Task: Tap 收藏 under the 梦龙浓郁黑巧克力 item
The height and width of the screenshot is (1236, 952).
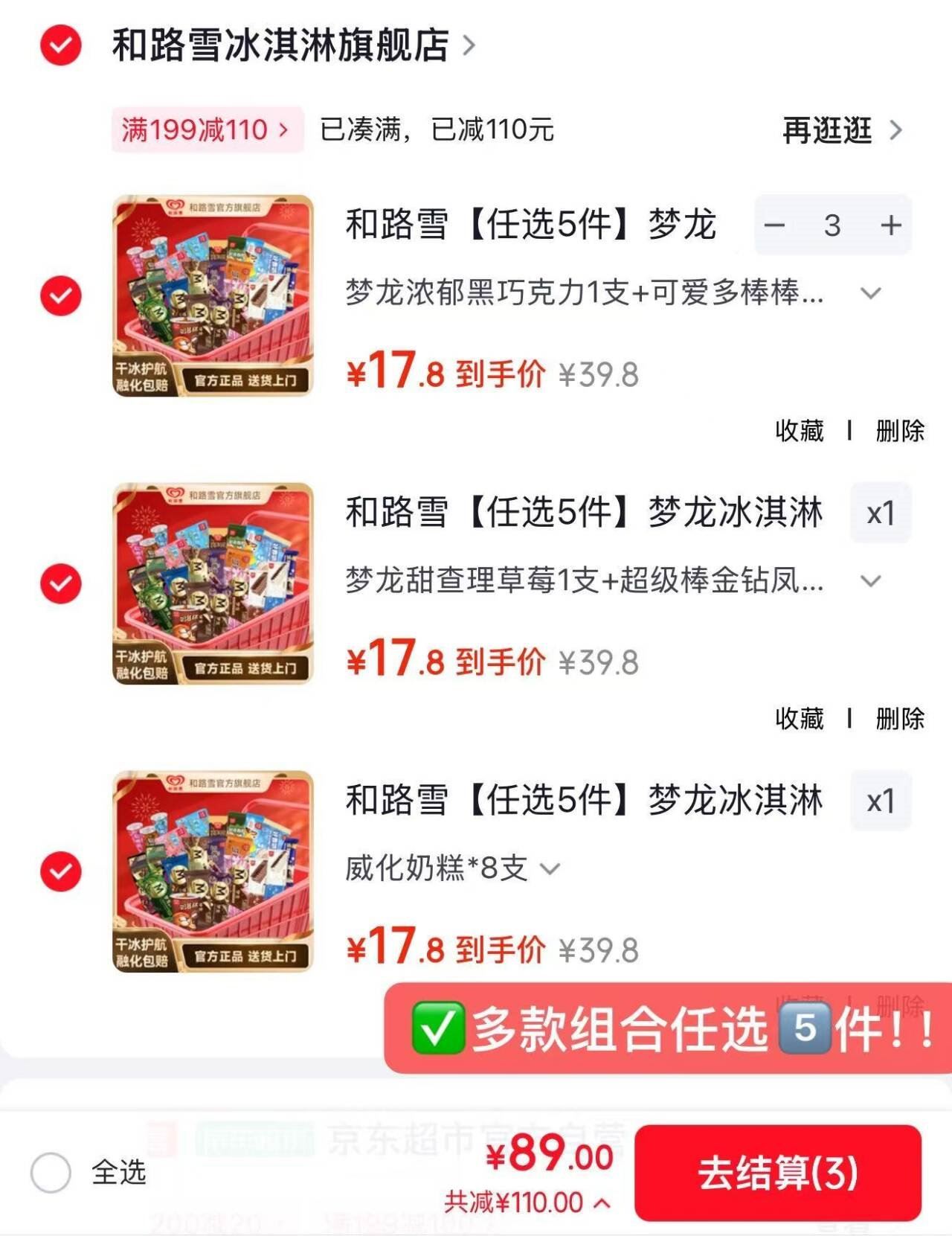Action: tap(800, 430)
